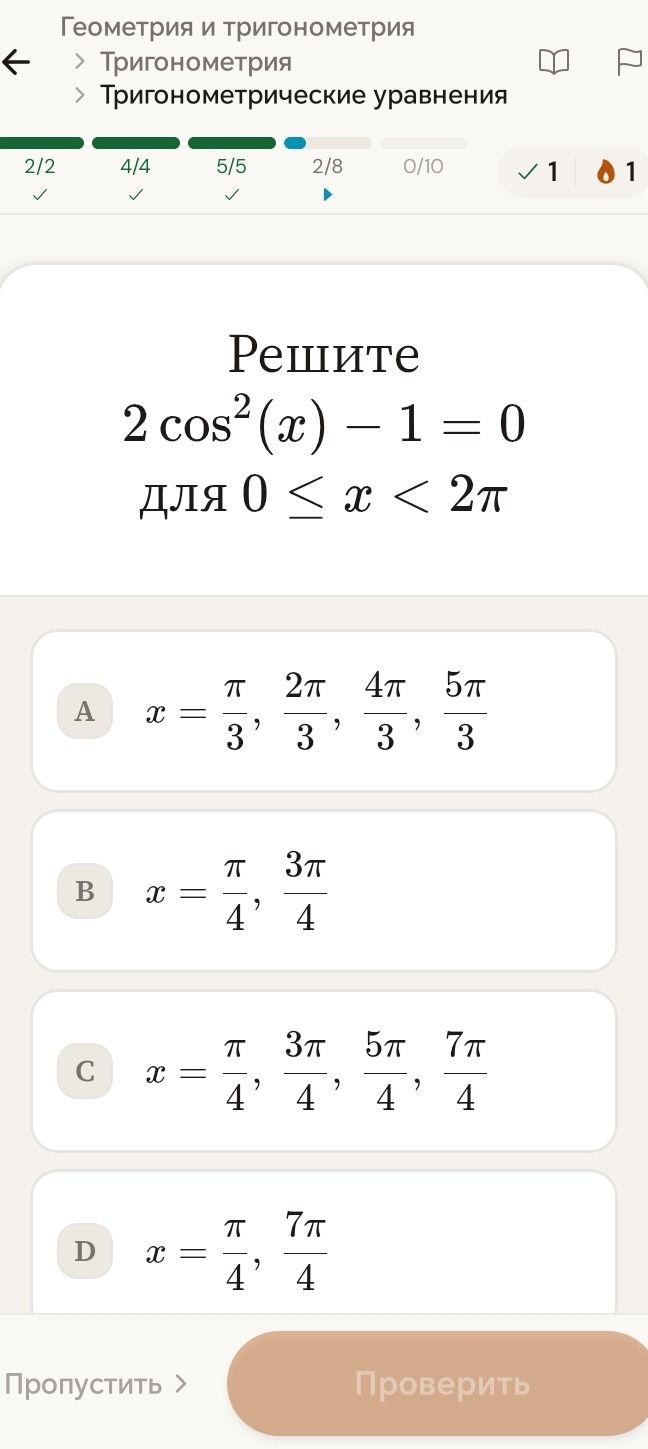
Task: Select answer A with π/3 solutions
Action: (x=324, y=711)
